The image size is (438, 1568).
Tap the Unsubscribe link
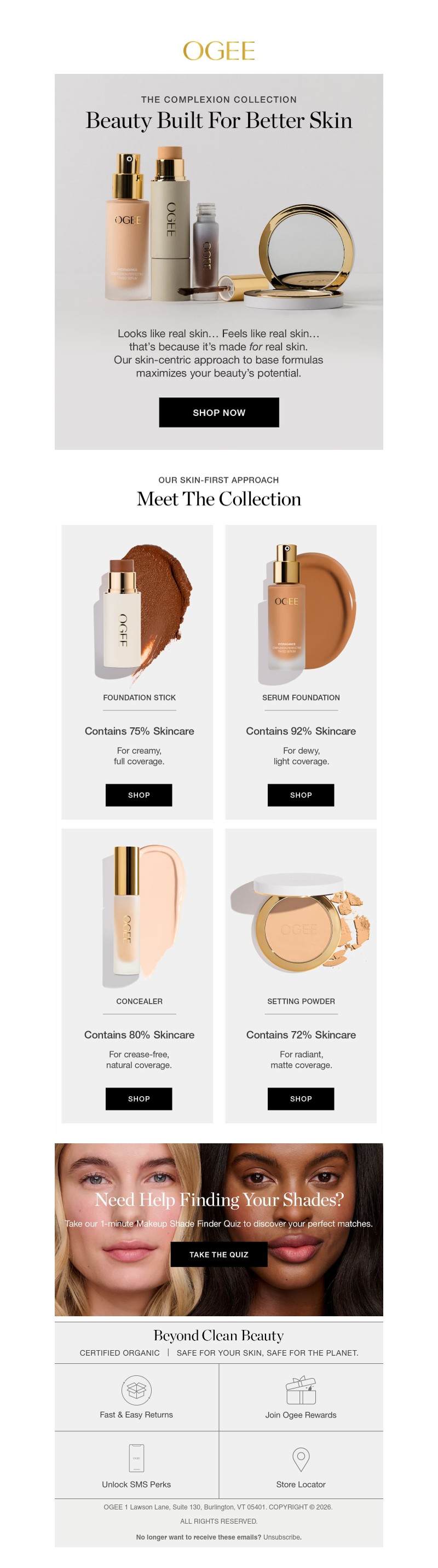tap(281, 1537)
